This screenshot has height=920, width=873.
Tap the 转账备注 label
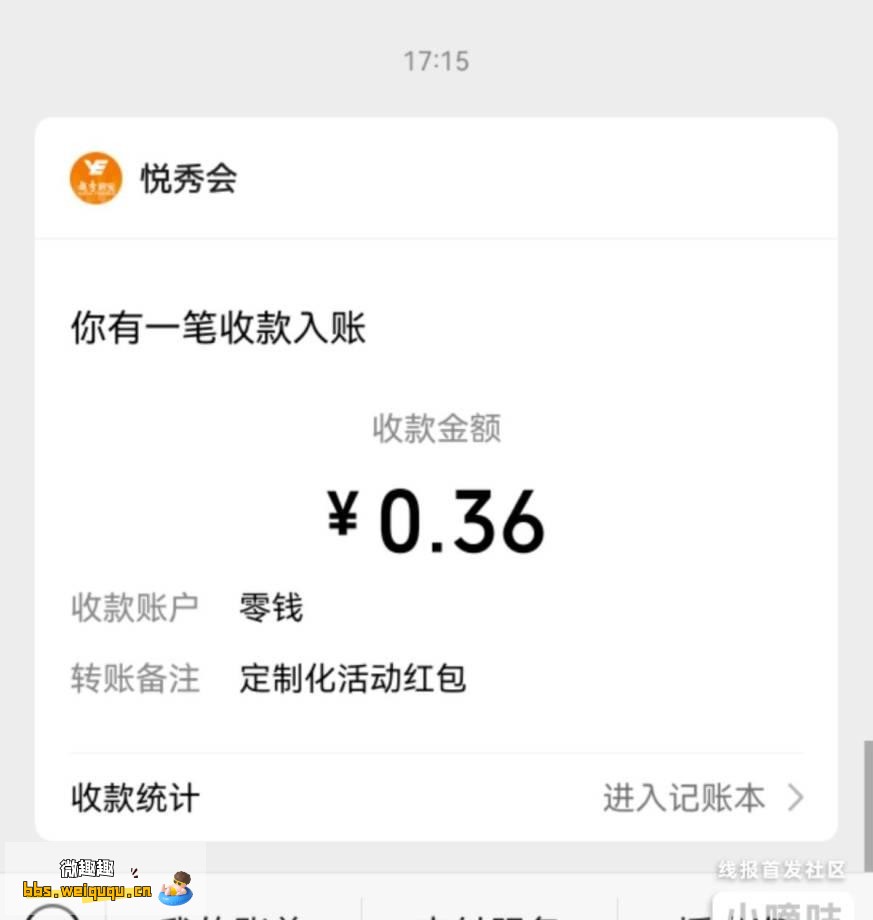[x=134, y=679]
